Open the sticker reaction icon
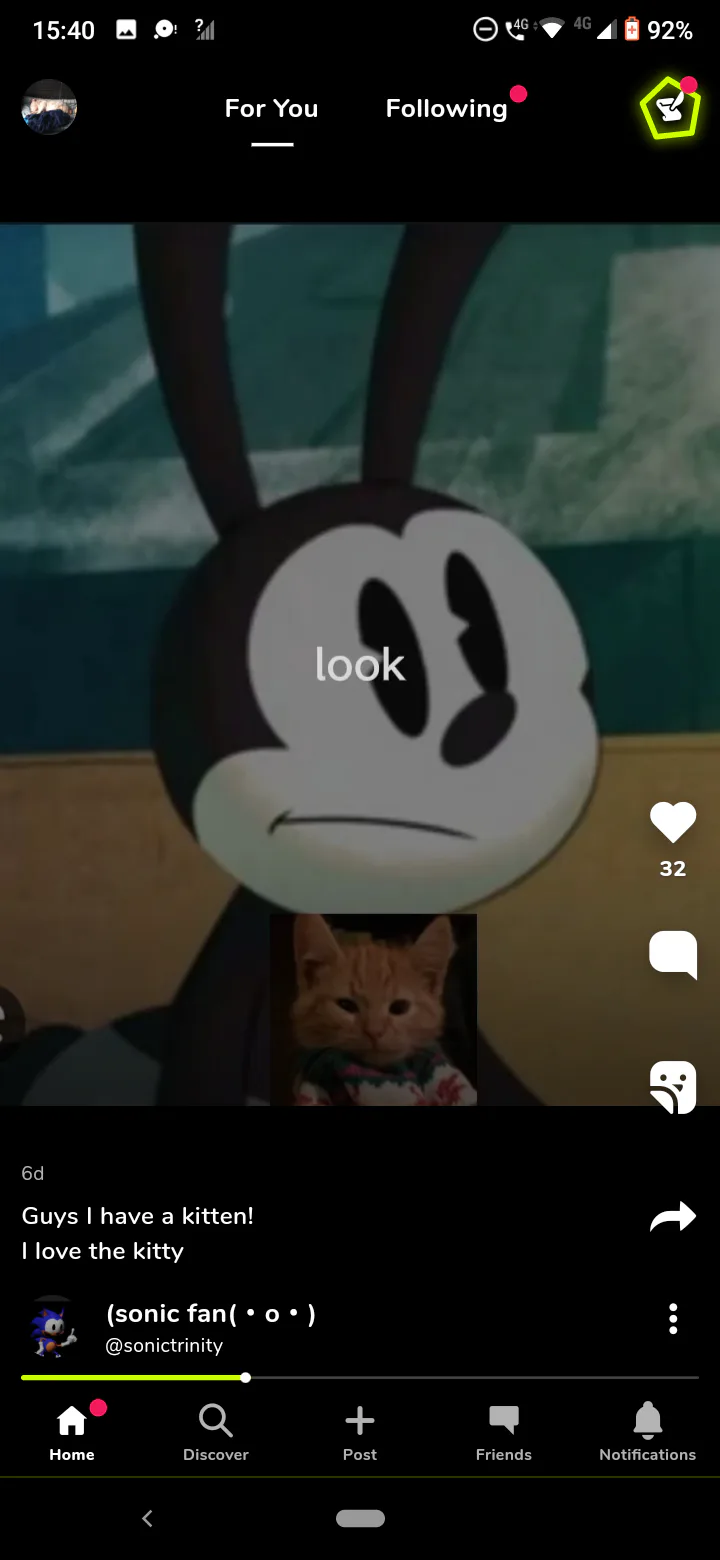Image resolution: width=720 pixels, height=1560 pixels. [x=672, y=1087]
